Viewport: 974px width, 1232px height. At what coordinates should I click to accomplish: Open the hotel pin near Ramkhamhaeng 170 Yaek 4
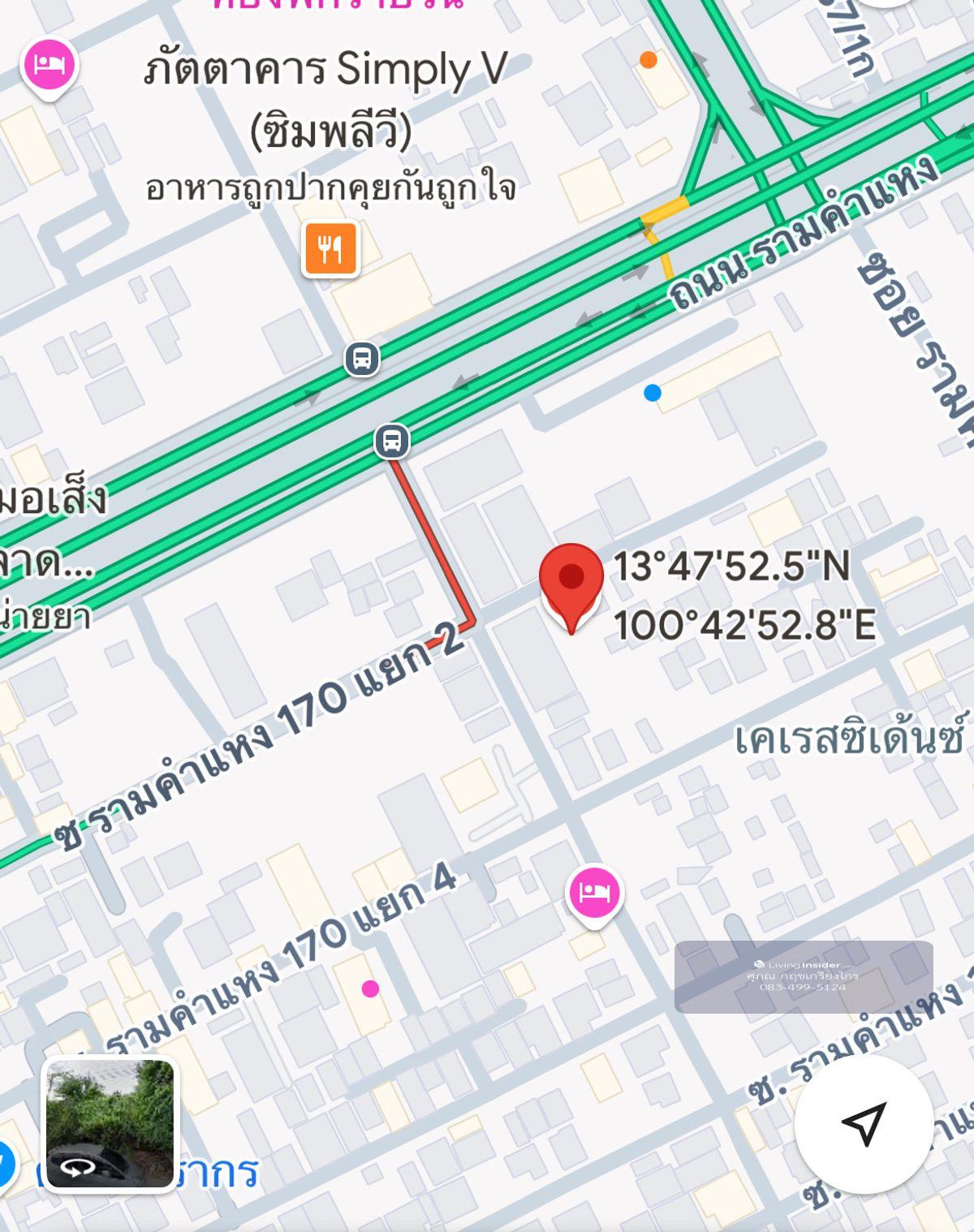pos(594,894)
